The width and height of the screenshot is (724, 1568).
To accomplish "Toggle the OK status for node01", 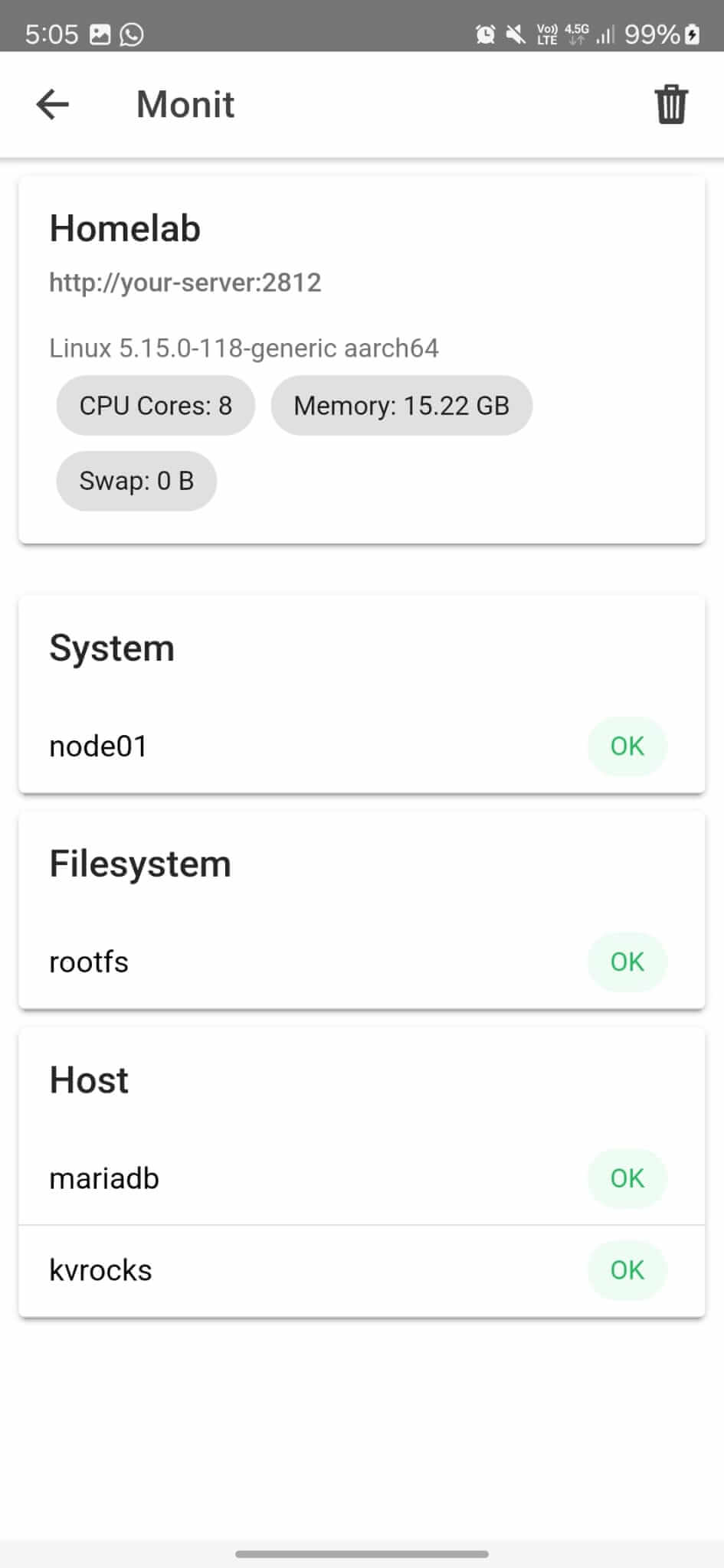I will pyautogui.click(x=627, y=746).
